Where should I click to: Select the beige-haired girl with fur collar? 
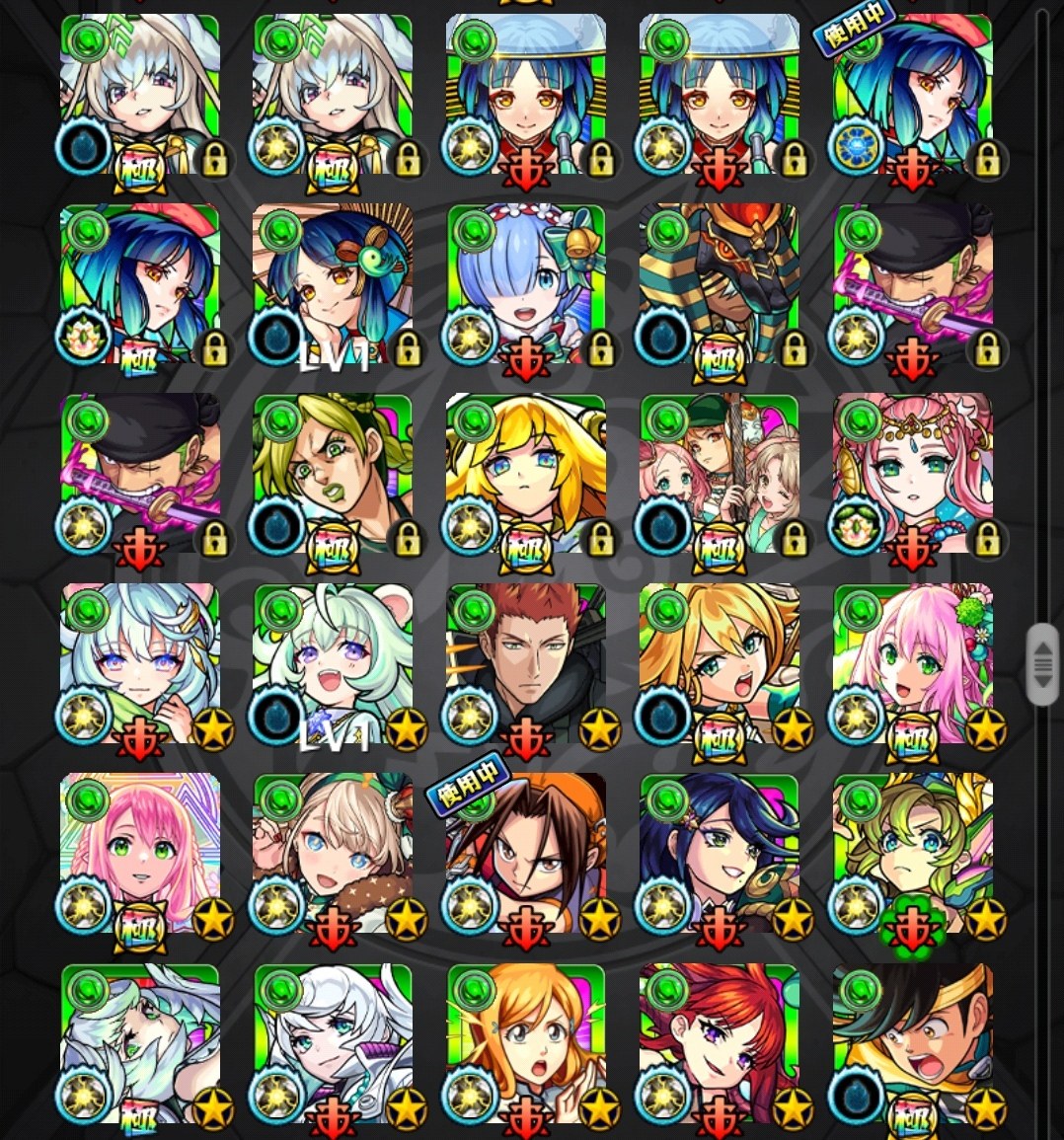(x=333, y=853)
